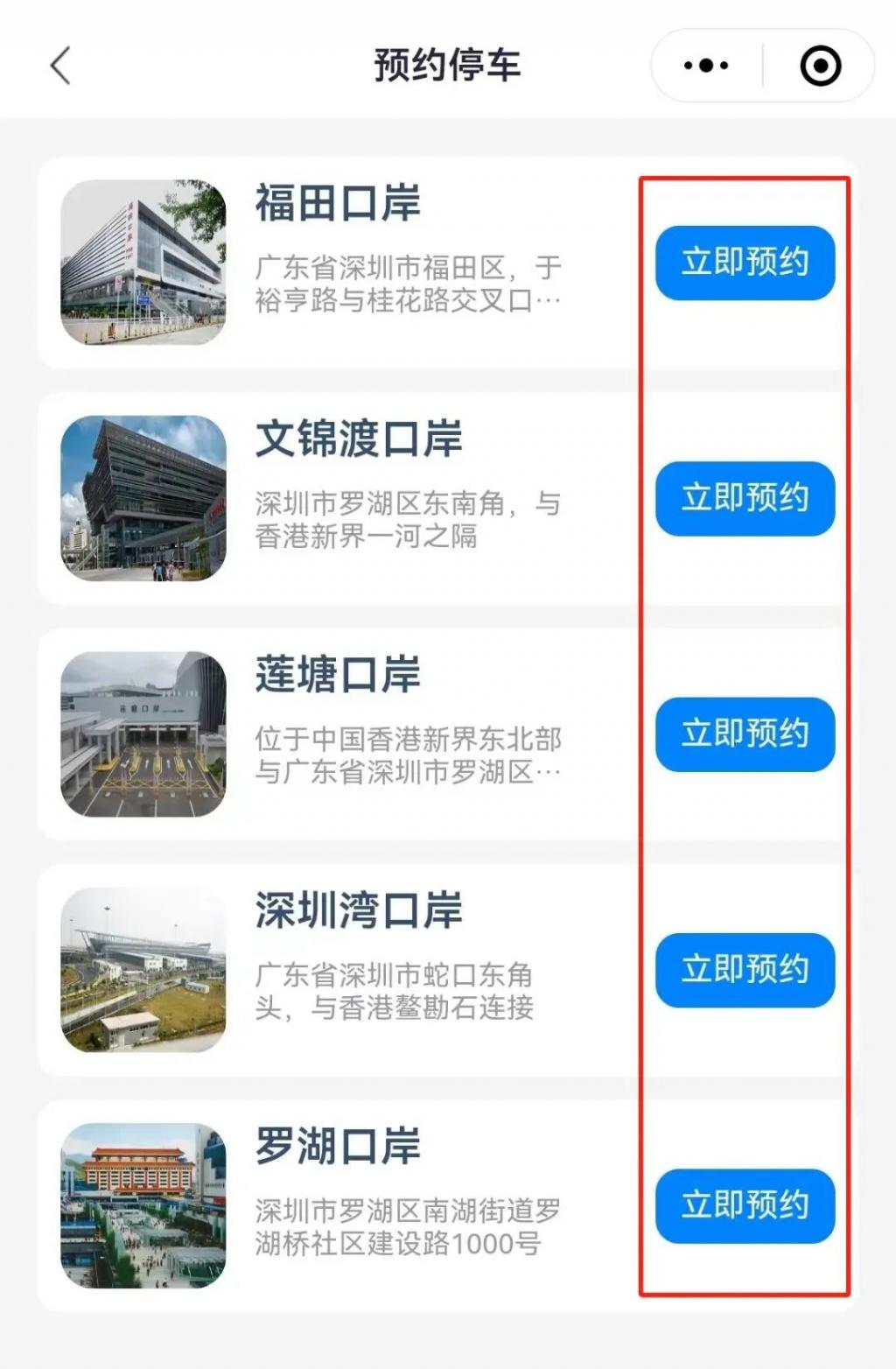Open the mini program more options menu
The height and width of the screenshot is (1369, 896).
[x=706, y=66]
